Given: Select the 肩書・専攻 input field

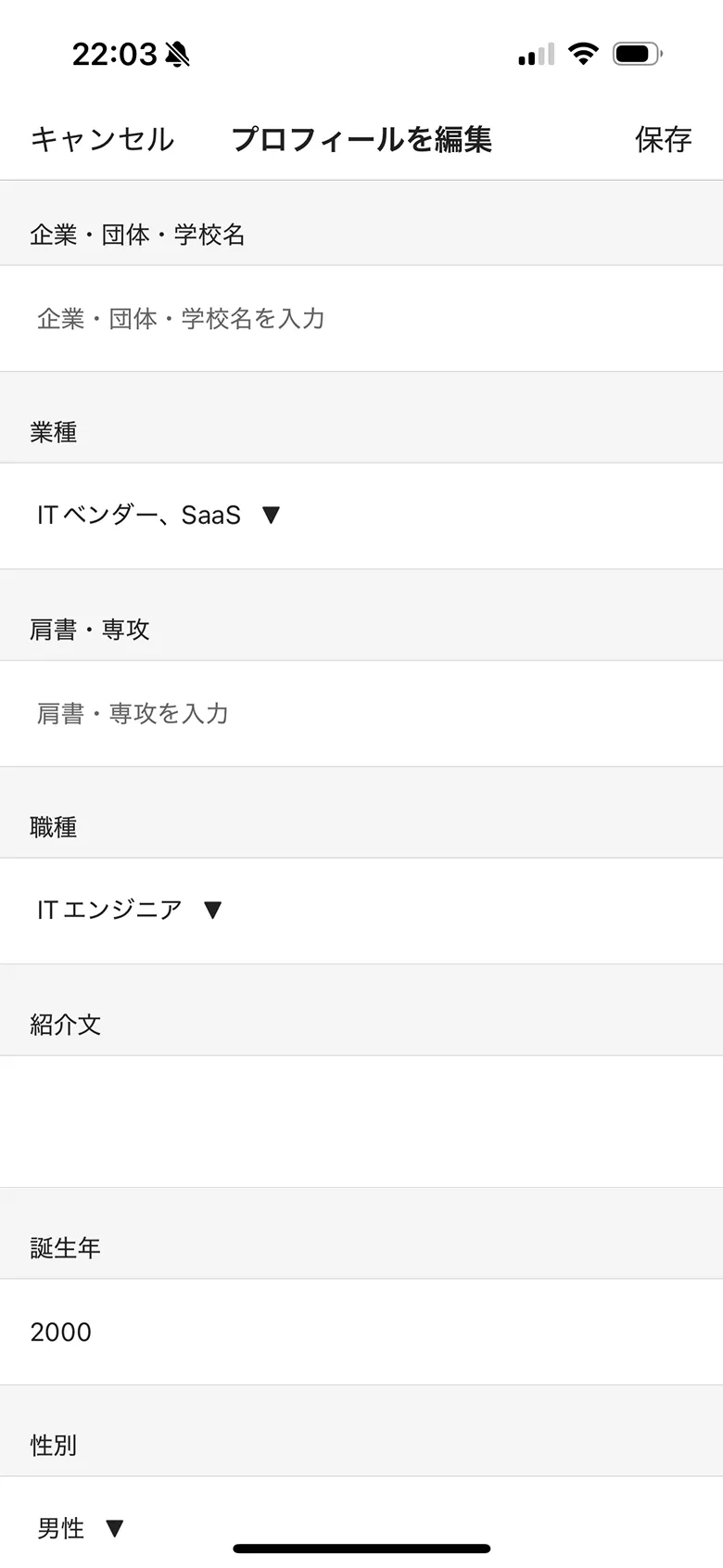Looking at the screenshot, I should pos(361,714).
